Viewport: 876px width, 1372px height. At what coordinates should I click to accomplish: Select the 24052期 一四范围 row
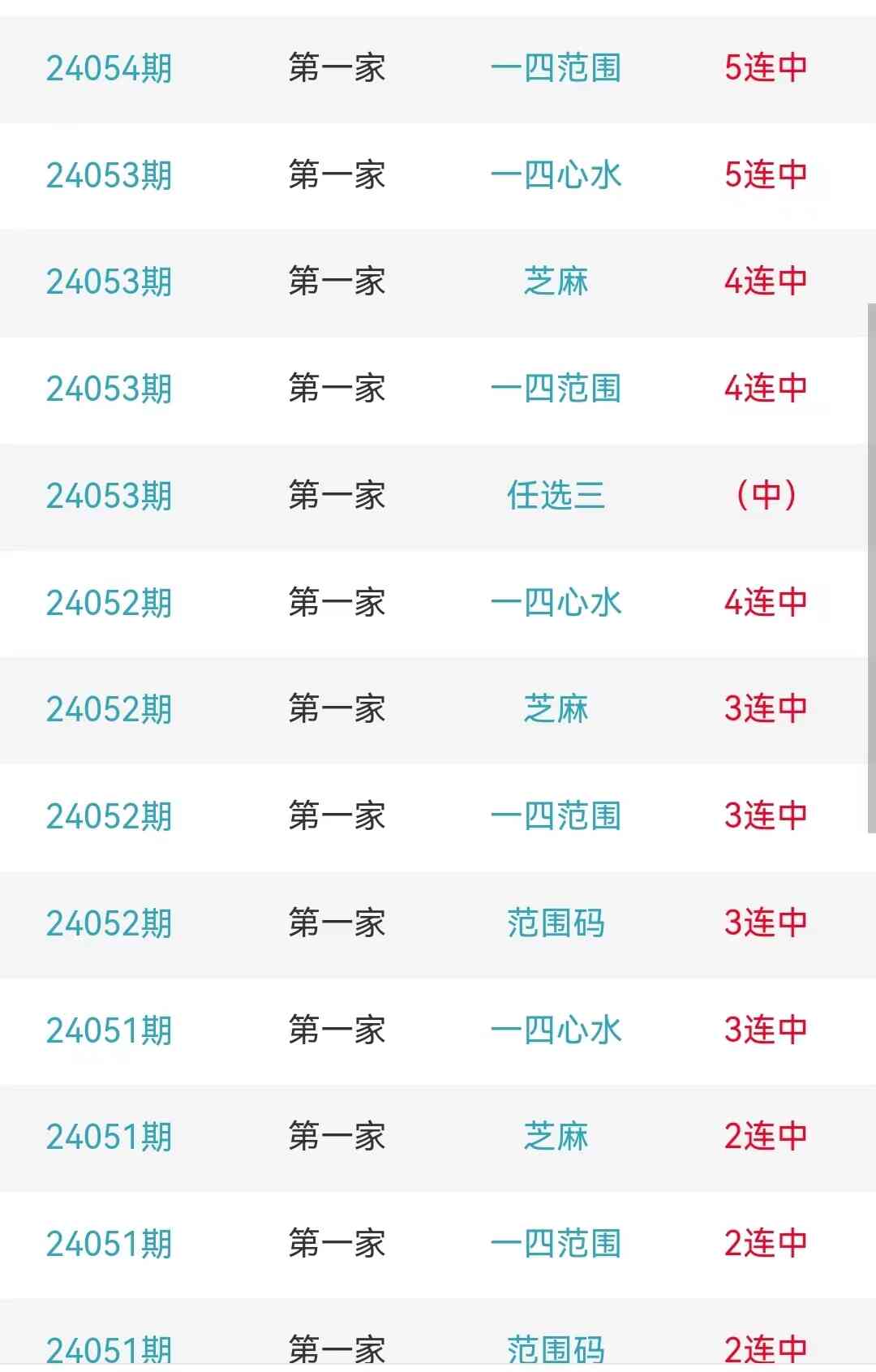point(556,816)
